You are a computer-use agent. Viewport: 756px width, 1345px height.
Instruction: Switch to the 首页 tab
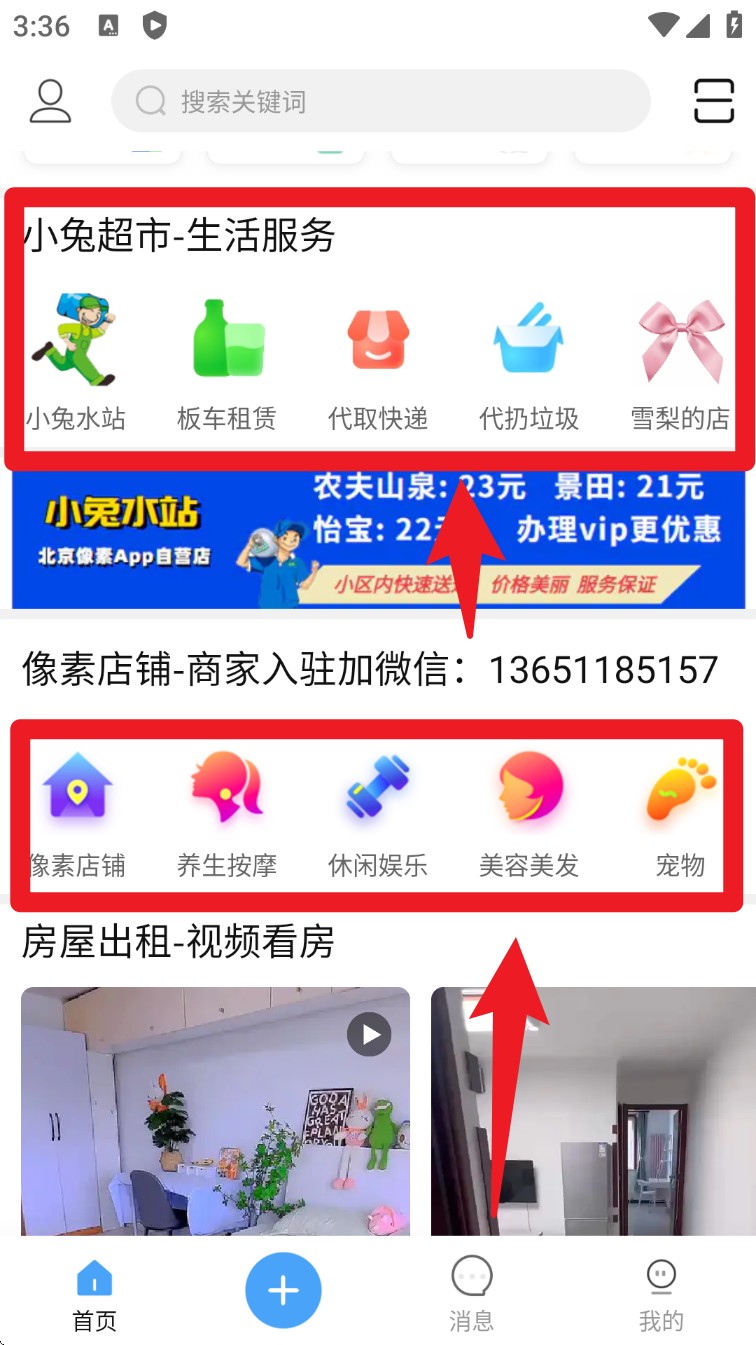point(95,1295)
